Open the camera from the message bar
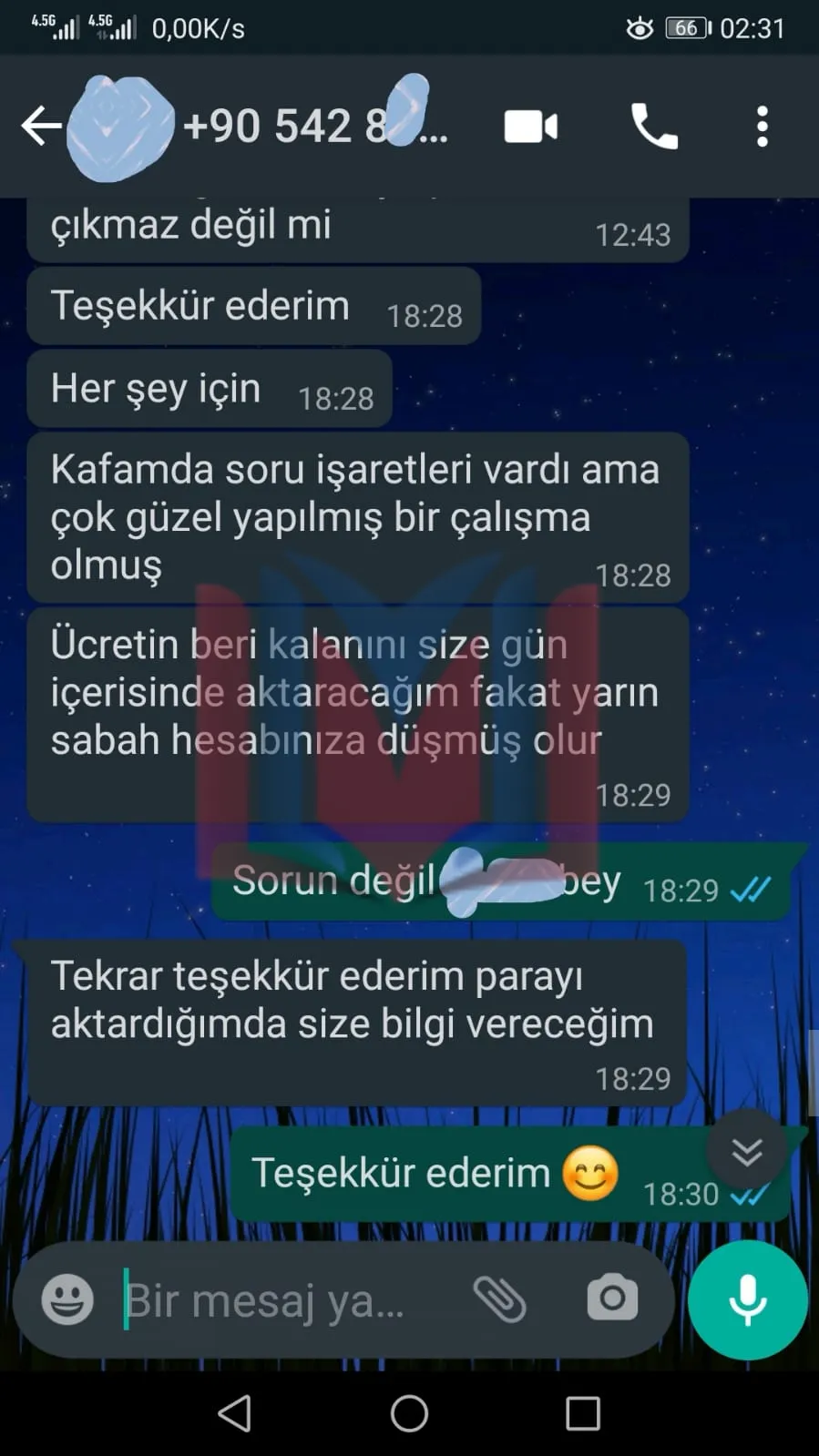The image size is (819, 1456). (x=612, y=1298)
